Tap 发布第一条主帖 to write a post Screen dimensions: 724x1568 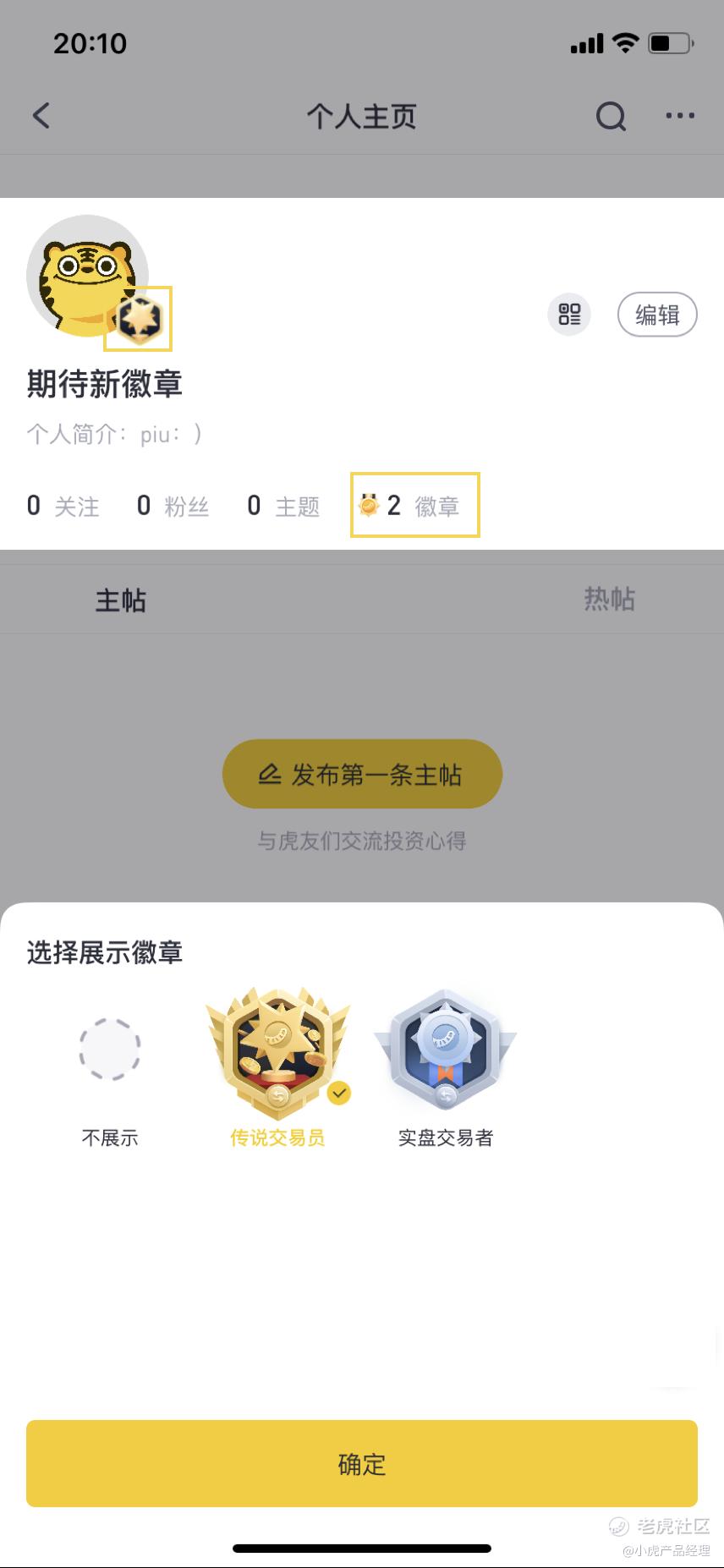click(362, 774)
